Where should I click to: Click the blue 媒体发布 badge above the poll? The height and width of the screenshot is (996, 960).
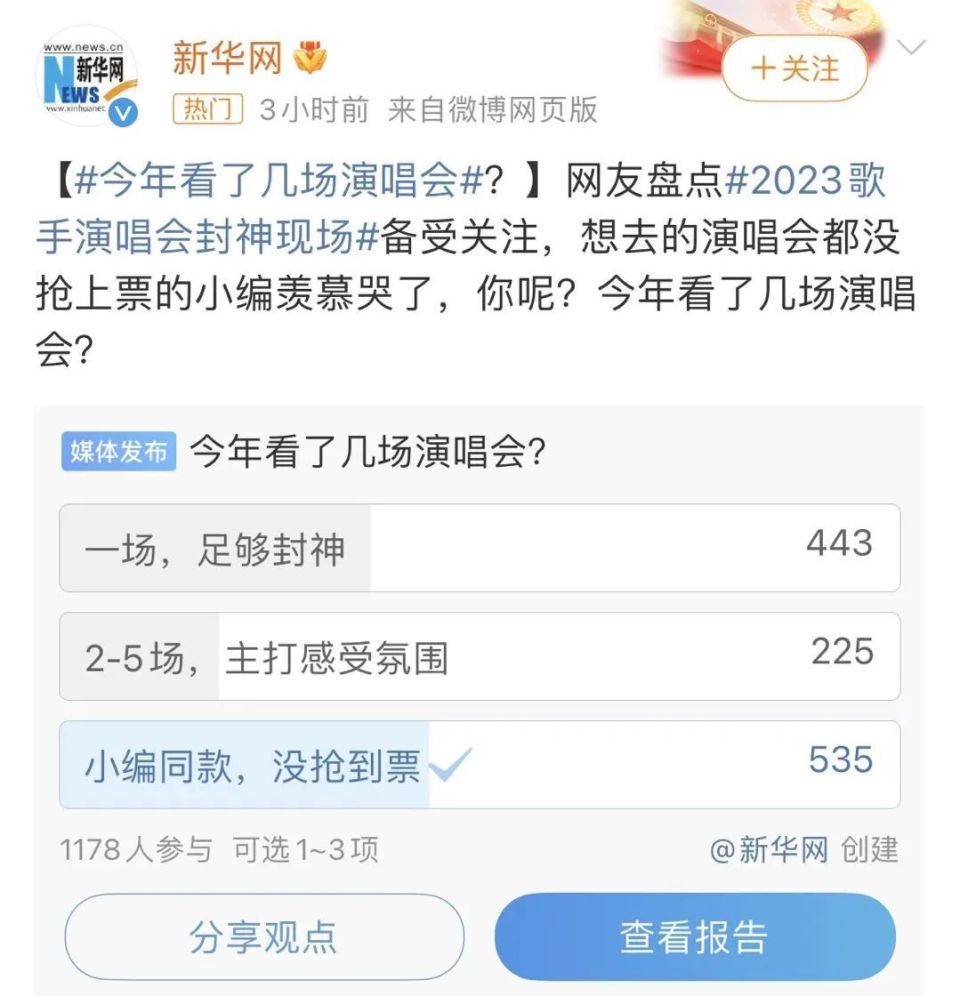coord(121,451)
